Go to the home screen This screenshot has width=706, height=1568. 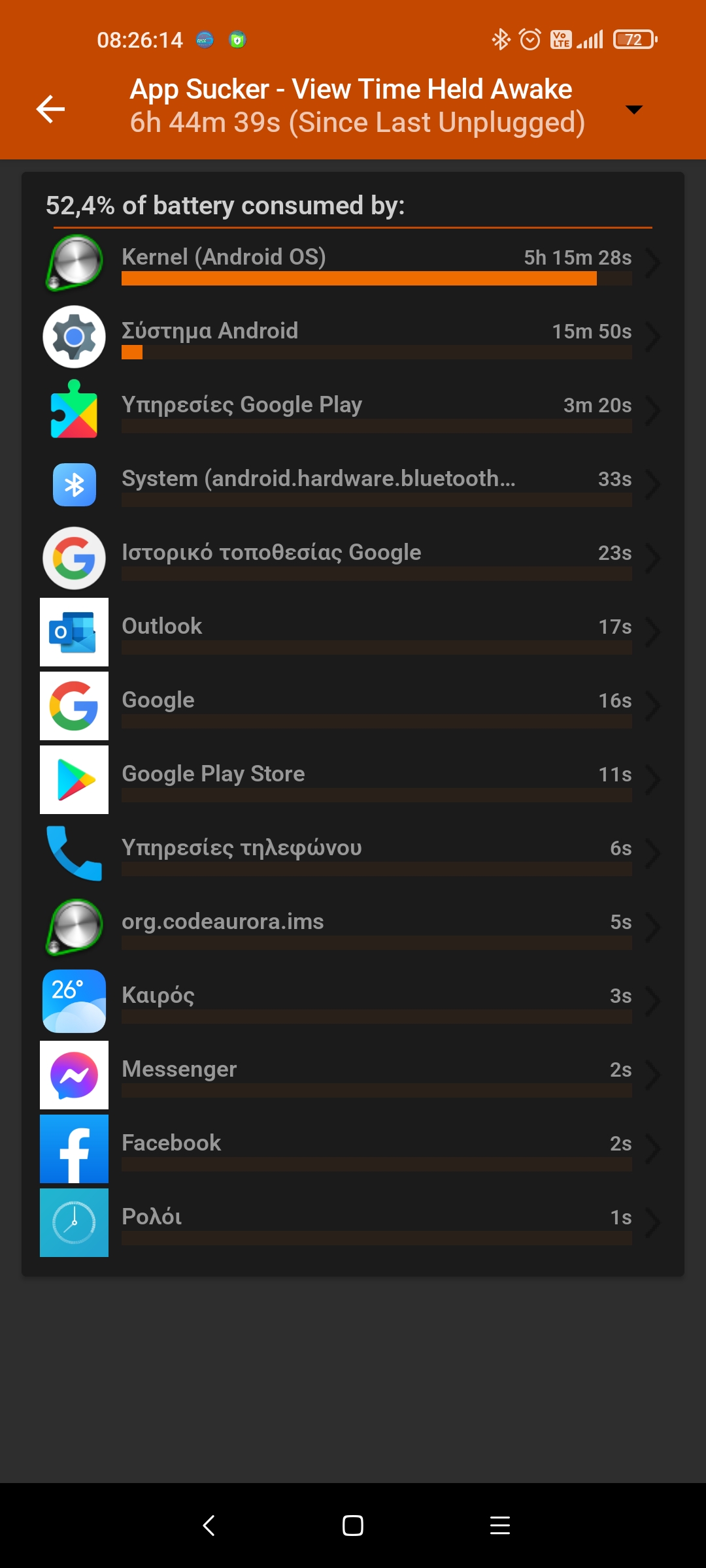click(353, 1526)
